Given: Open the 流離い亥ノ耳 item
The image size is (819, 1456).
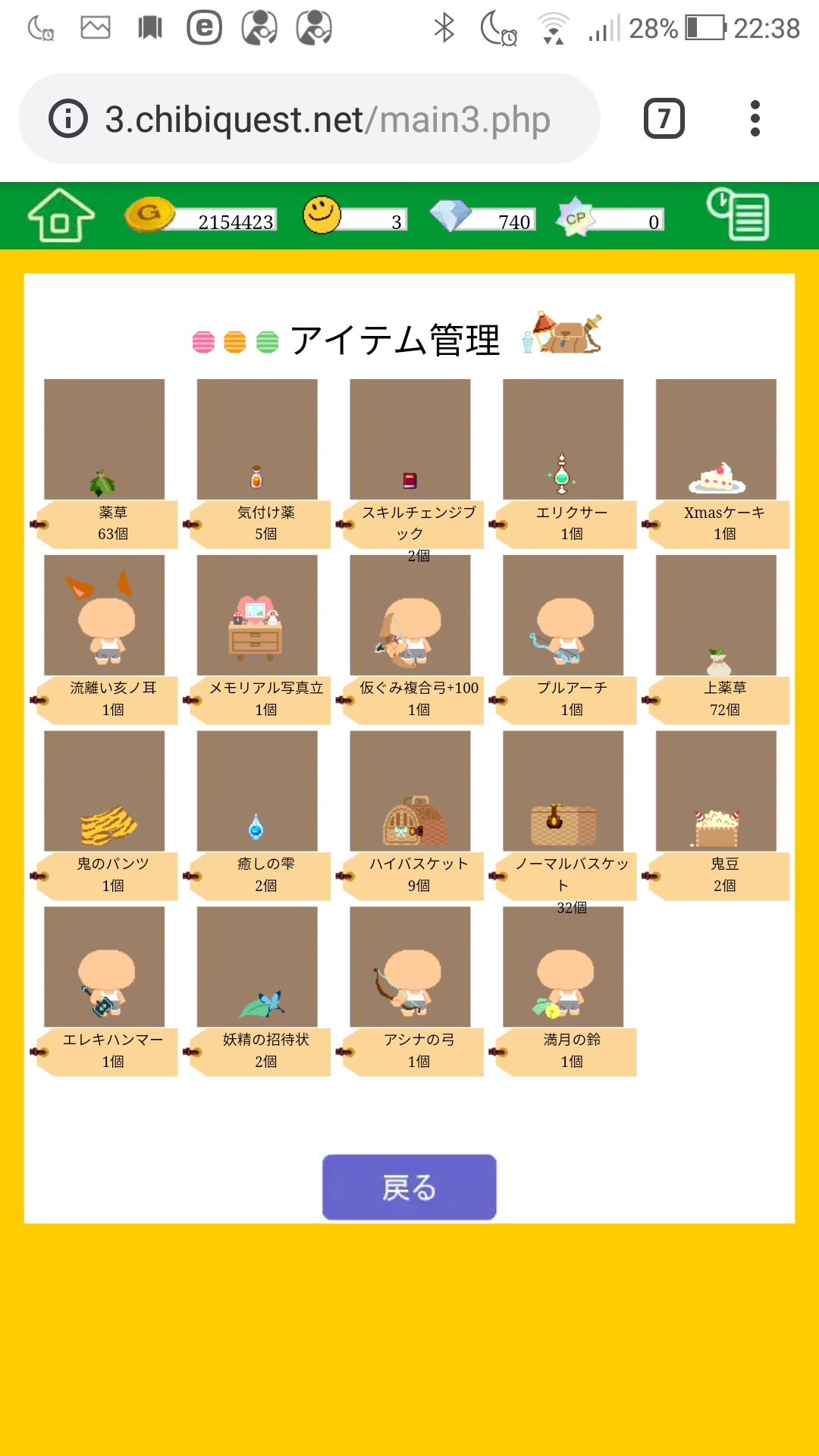Looking at the screenshot, I should [105, 615].
